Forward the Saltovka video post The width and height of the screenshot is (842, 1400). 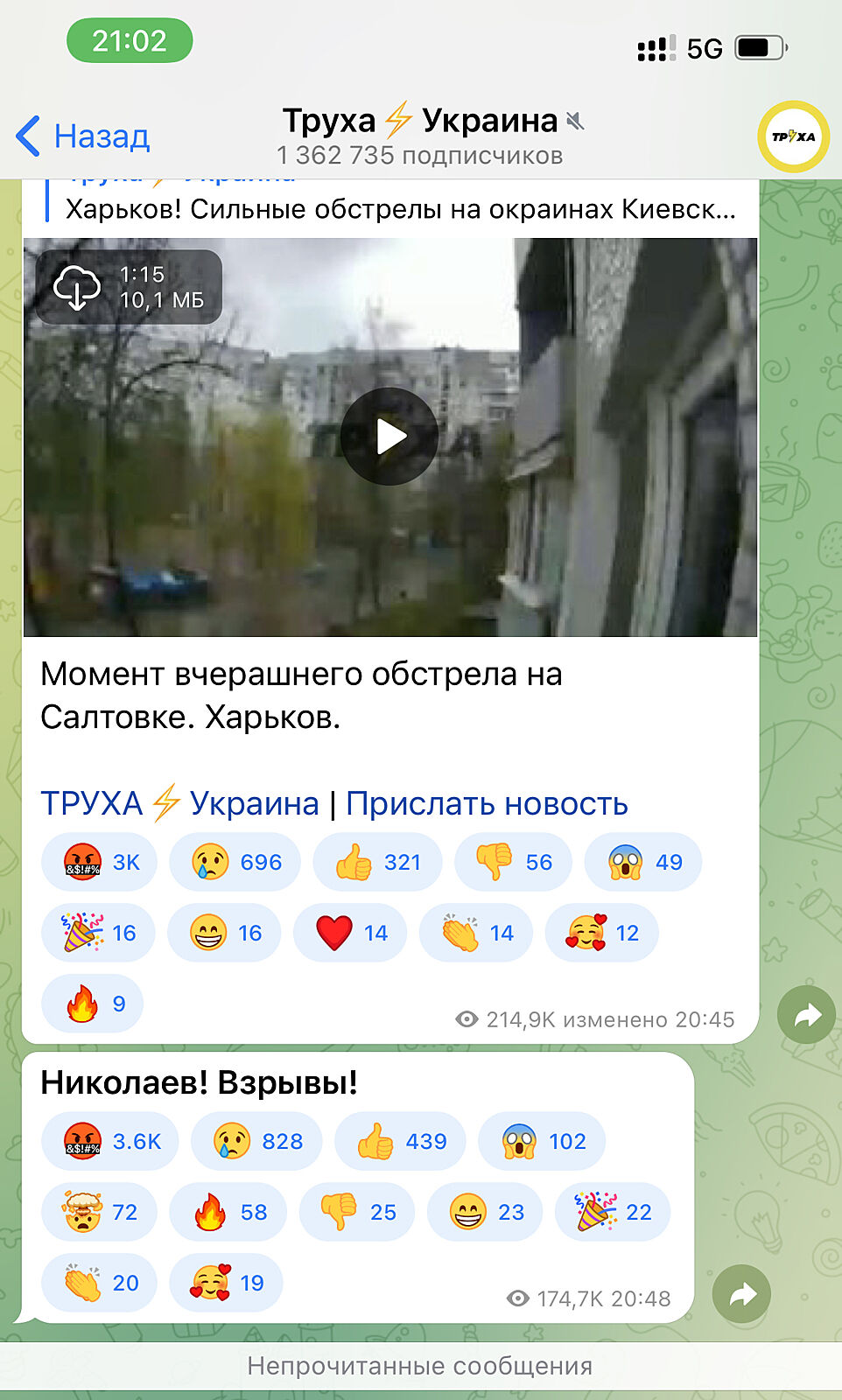(x=806, y=1015)
